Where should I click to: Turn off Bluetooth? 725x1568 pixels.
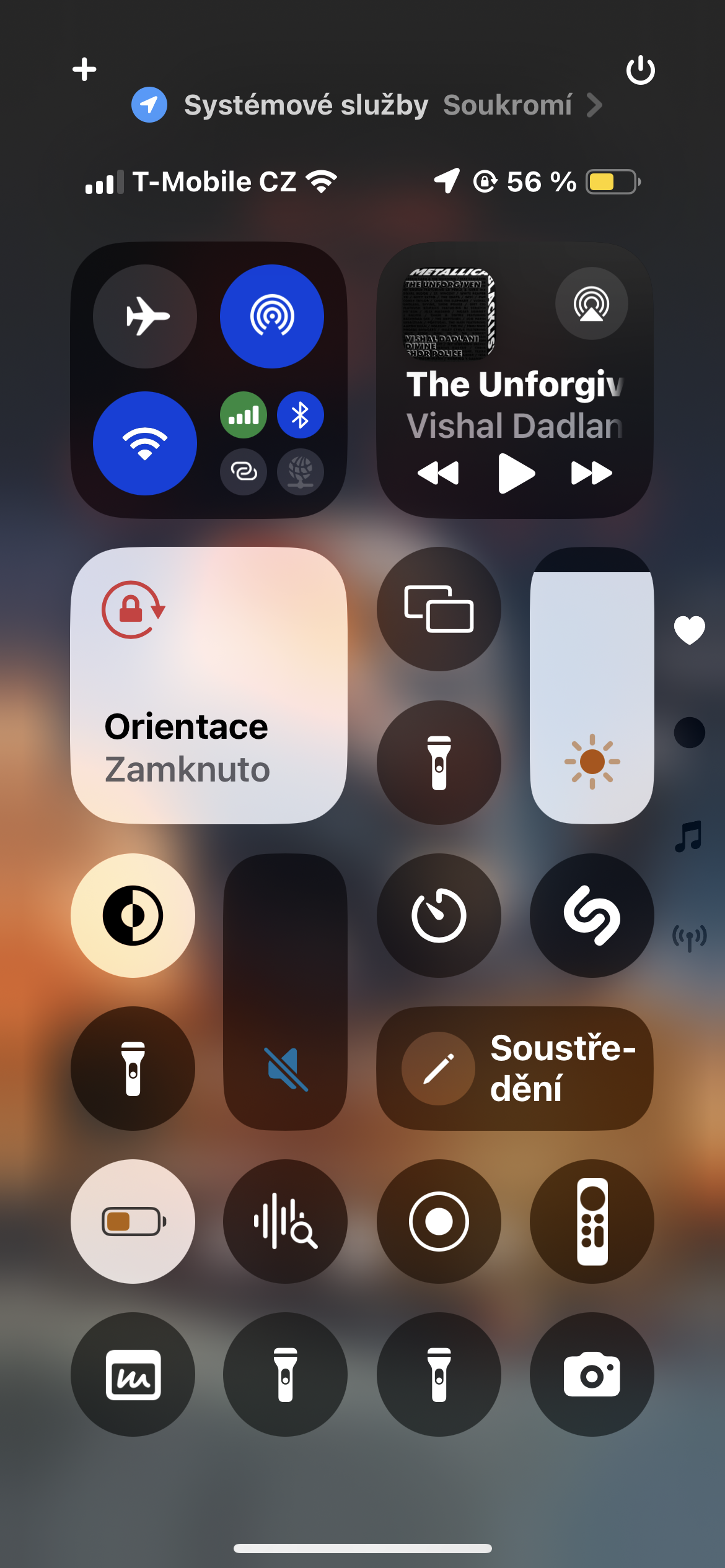point(301,415)
